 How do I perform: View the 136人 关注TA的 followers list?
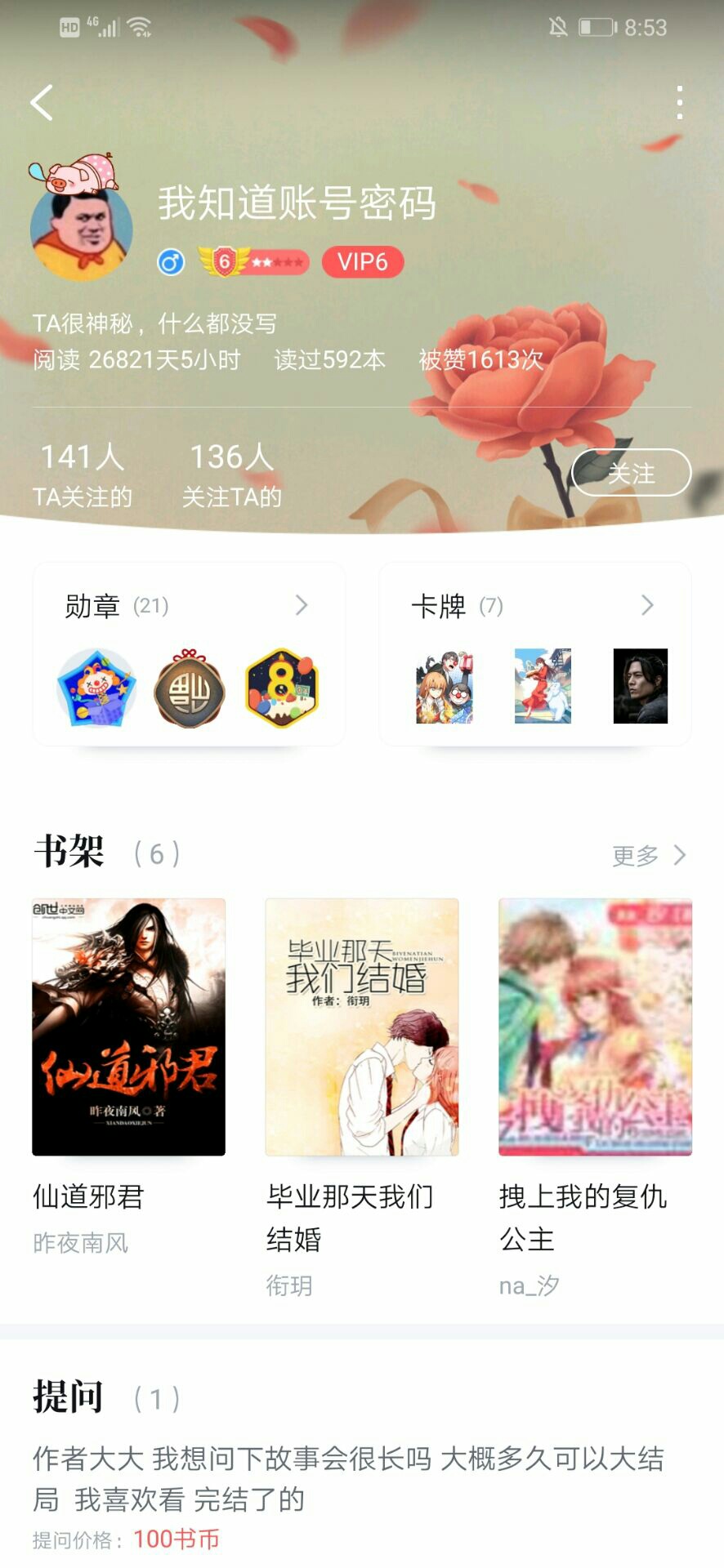click(x=231, y=474)
